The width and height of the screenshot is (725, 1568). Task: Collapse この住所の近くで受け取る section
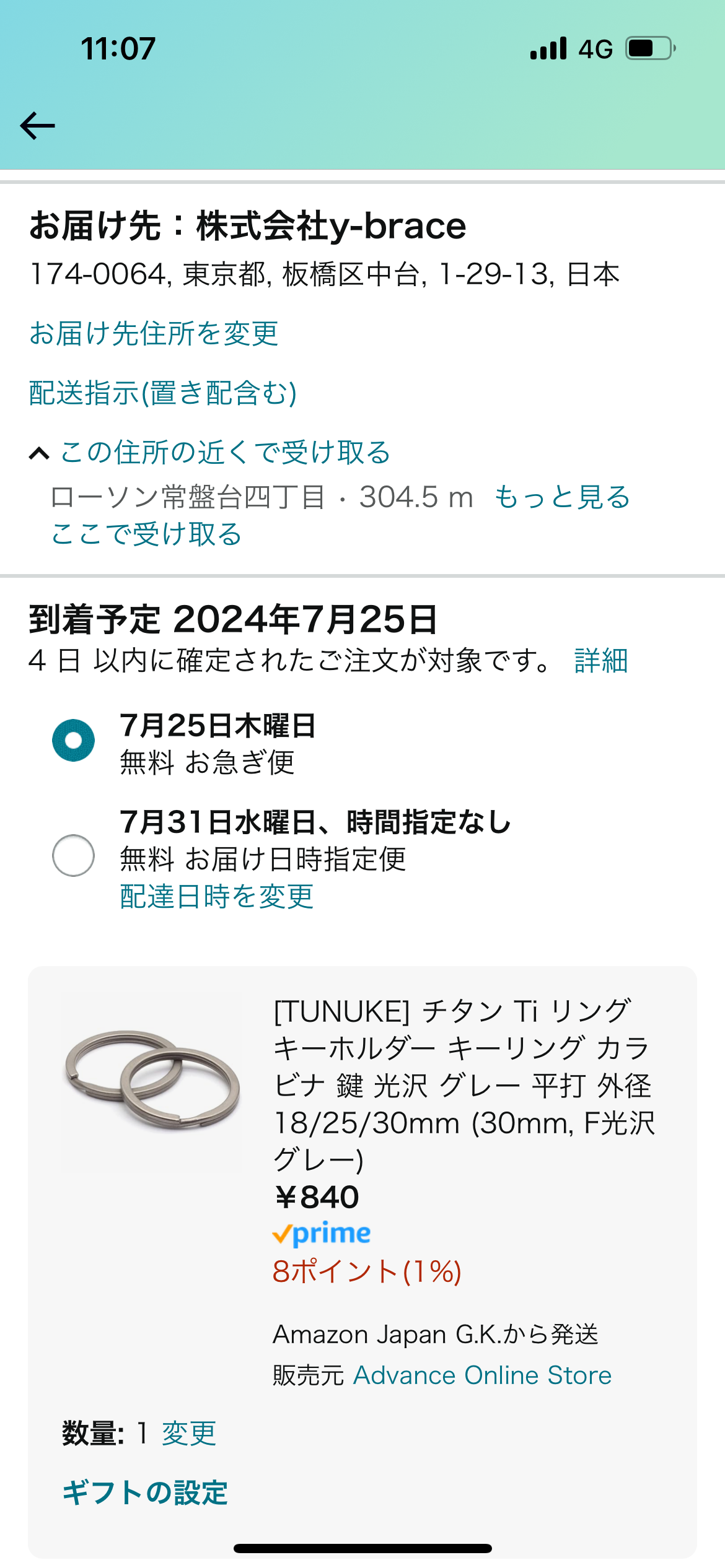(211, 452)
